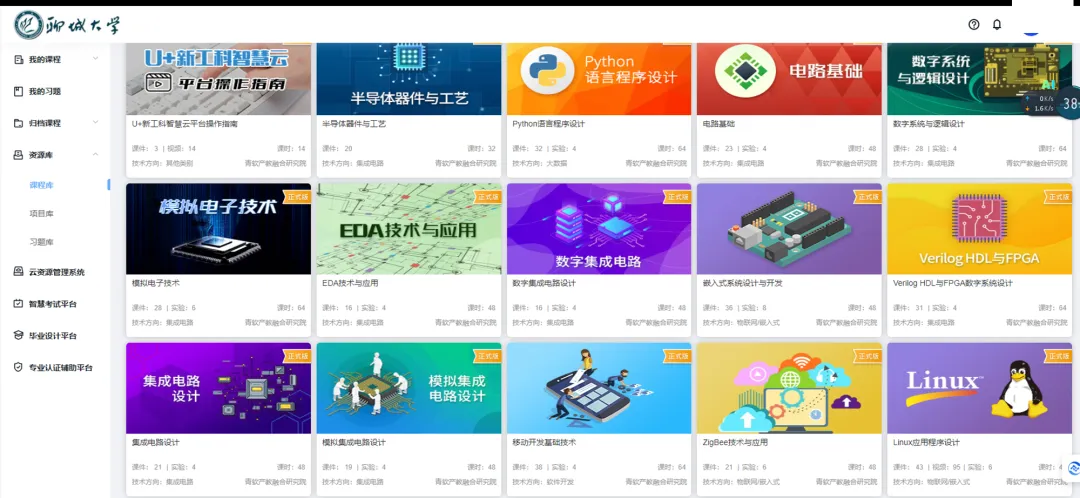Open the Linux应用程序设计 course card
The image size is (1080, 498).
click(979, 388)
